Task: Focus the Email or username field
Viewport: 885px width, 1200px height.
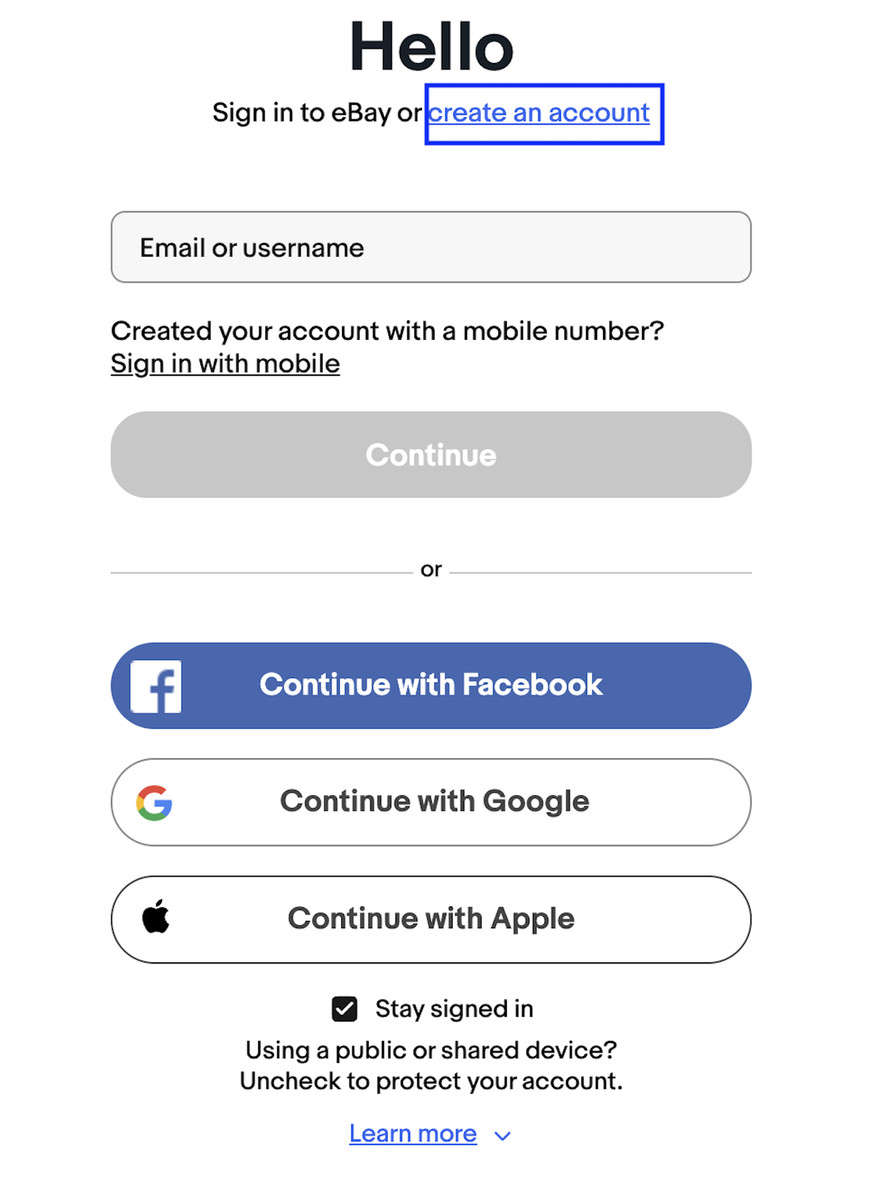Action: click(430, 247)
